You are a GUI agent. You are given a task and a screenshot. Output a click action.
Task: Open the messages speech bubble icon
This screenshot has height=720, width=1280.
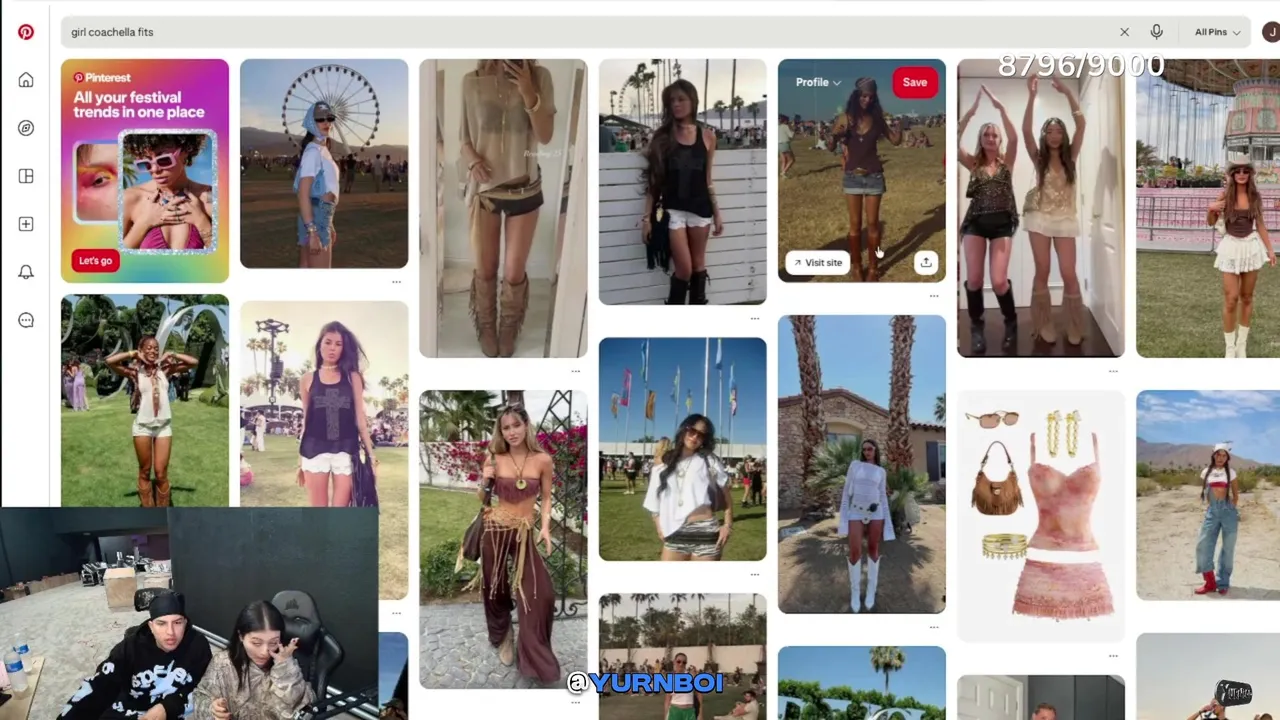tap(26, 320)
